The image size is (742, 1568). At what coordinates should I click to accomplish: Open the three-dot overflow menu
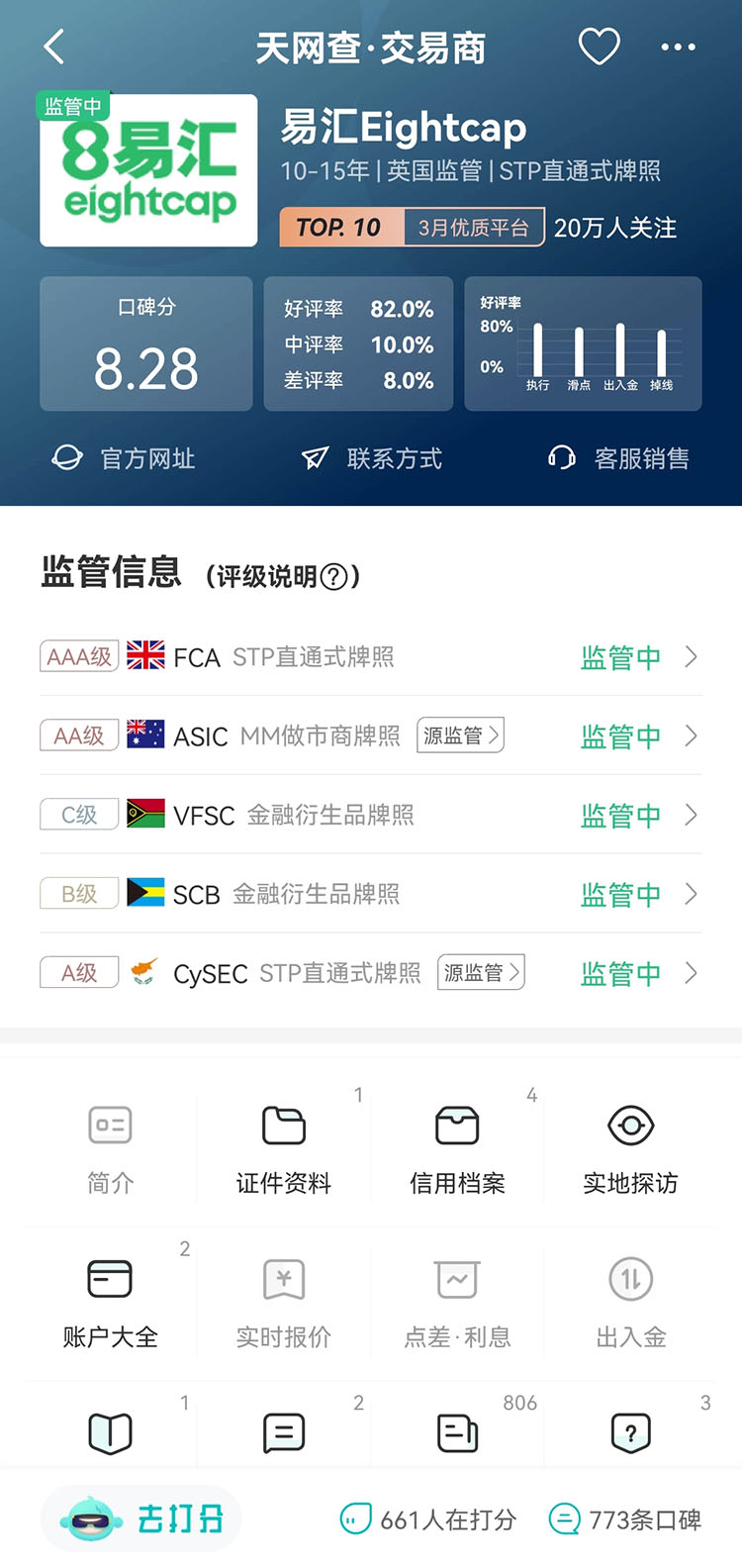(678, 47)
